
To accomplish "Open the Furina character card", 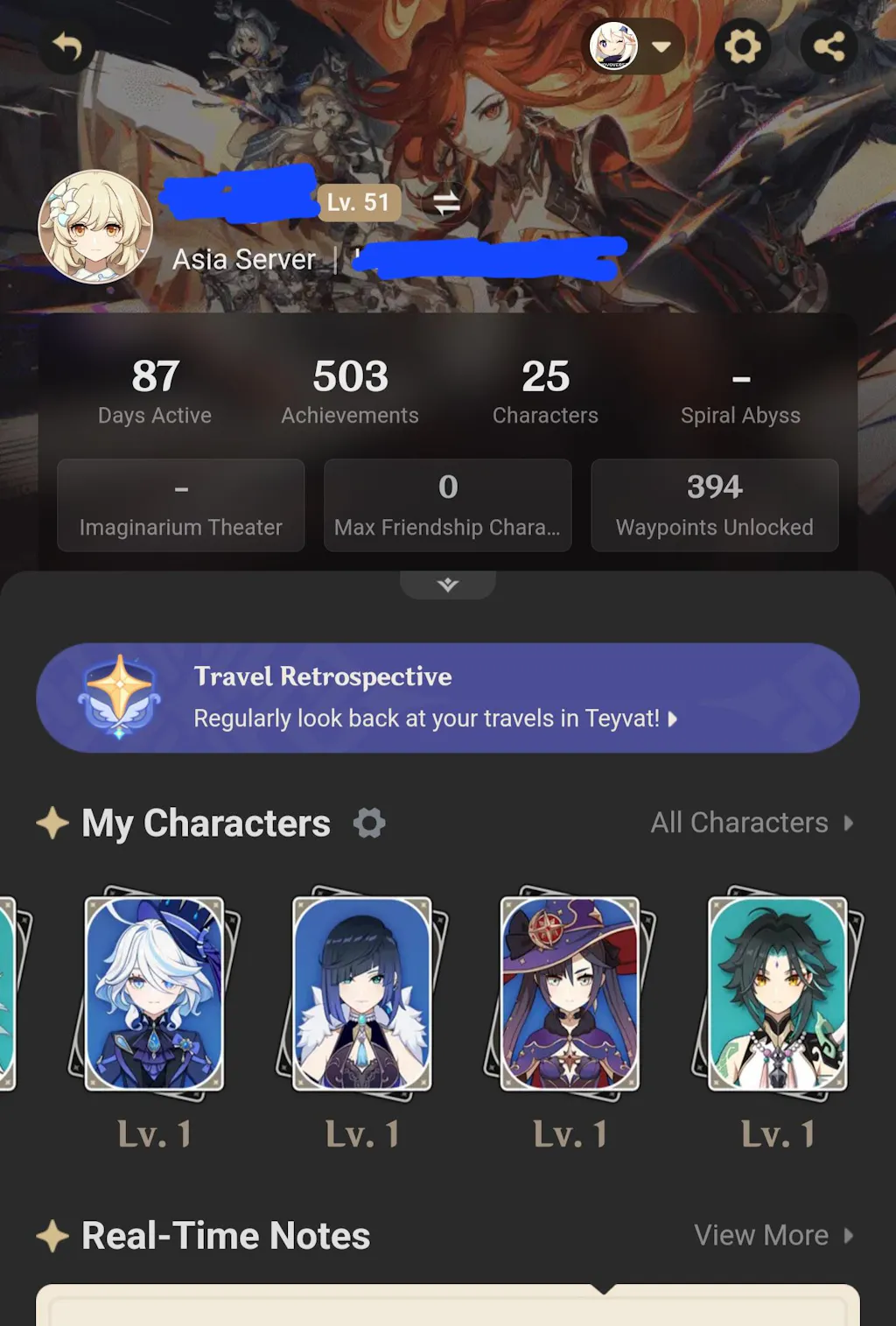I will [x=154, y=993].
